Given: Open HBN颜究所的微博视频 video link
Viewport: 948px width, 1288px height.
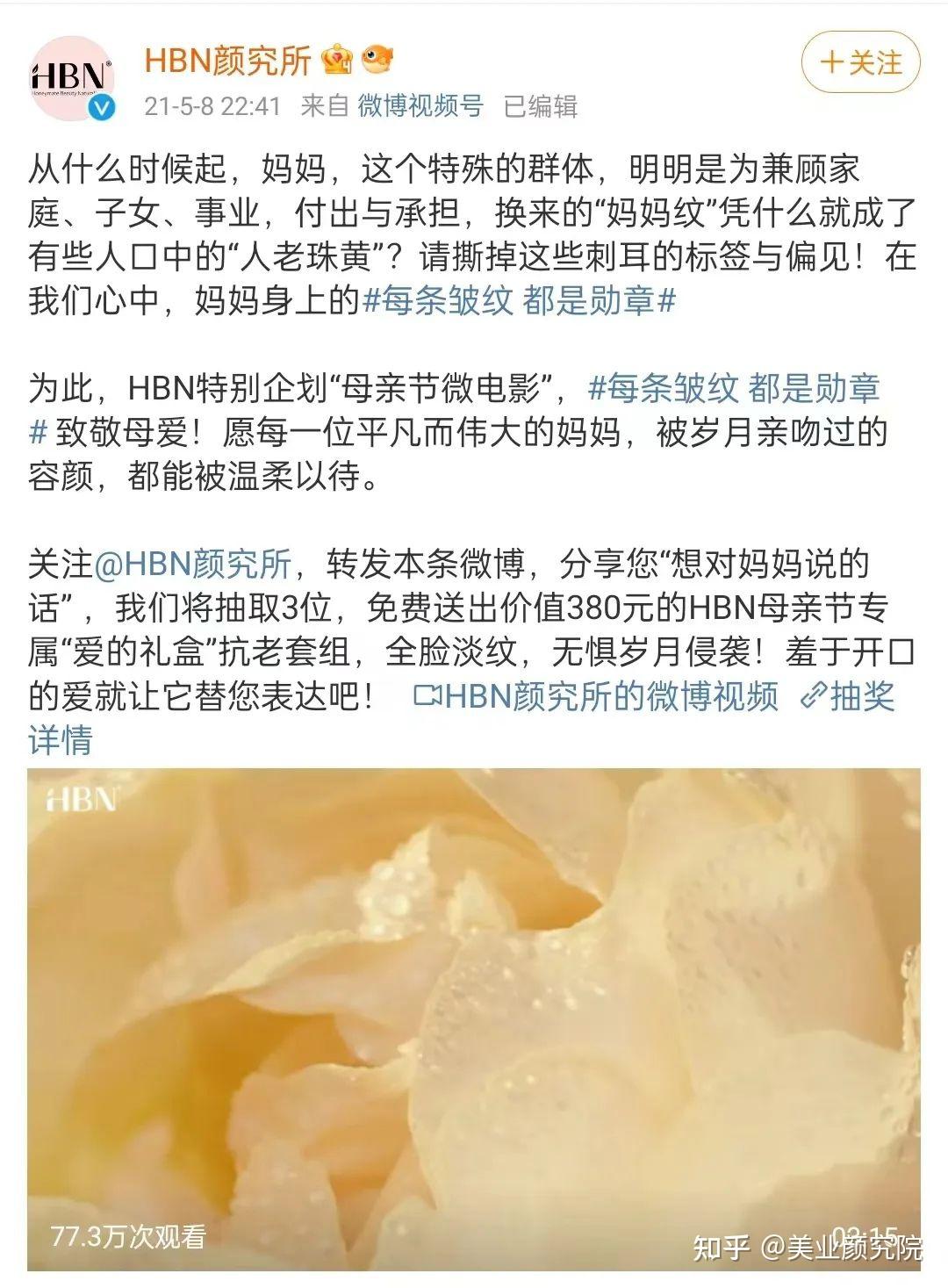Looking at the screenshot, I should click(610, 698).
